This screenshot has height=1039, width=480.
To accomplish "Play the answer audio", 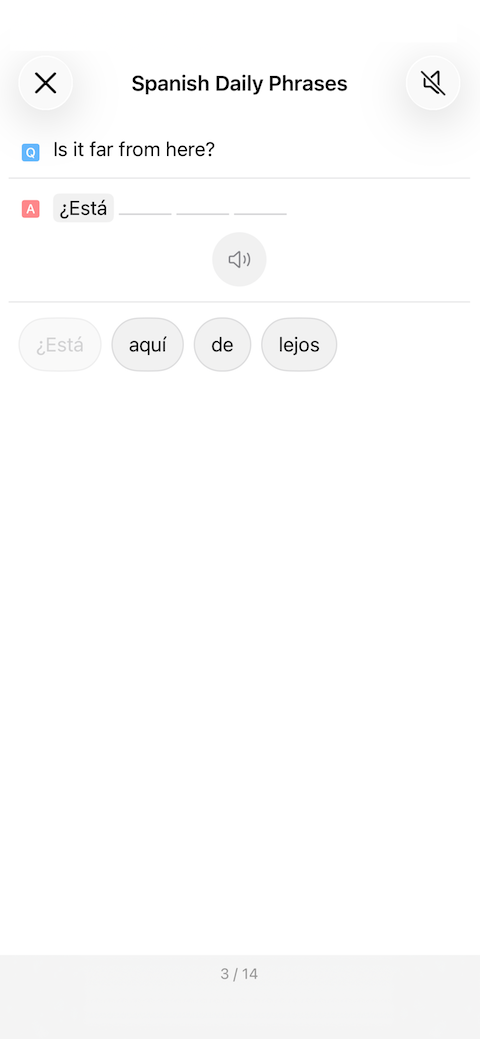I will coord(239,259).
